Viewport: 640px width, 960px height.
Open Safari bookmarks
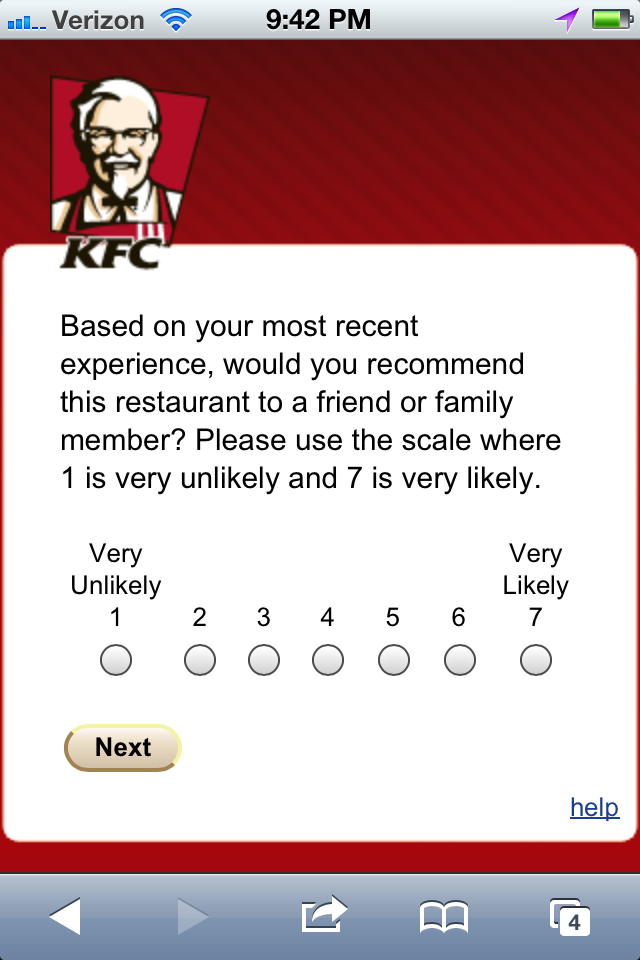coord(443,915)
